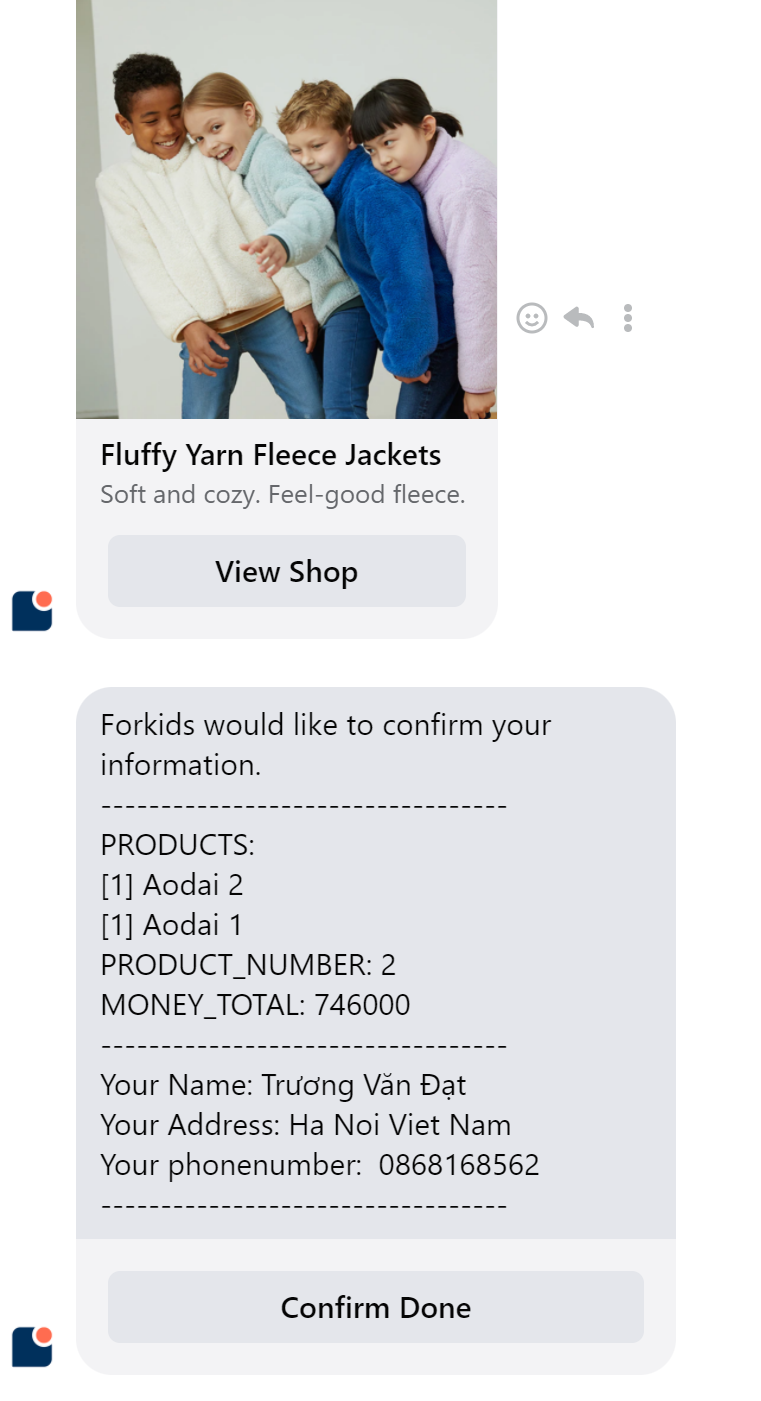Tap the View Shop button
The height and width of the screenshot is (1401, 761).
point(287,572)
